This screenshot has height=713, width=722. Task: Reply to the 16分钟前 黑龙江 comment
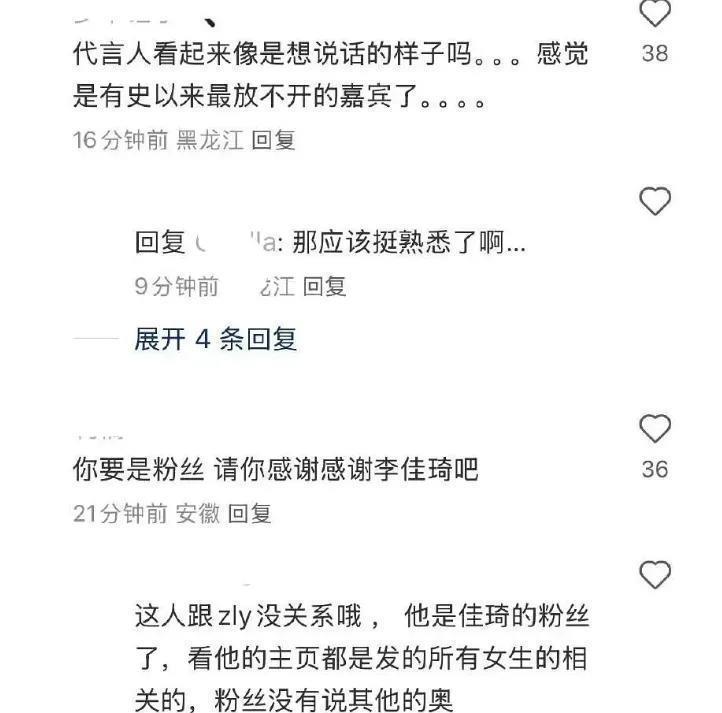tap(273, 140)
